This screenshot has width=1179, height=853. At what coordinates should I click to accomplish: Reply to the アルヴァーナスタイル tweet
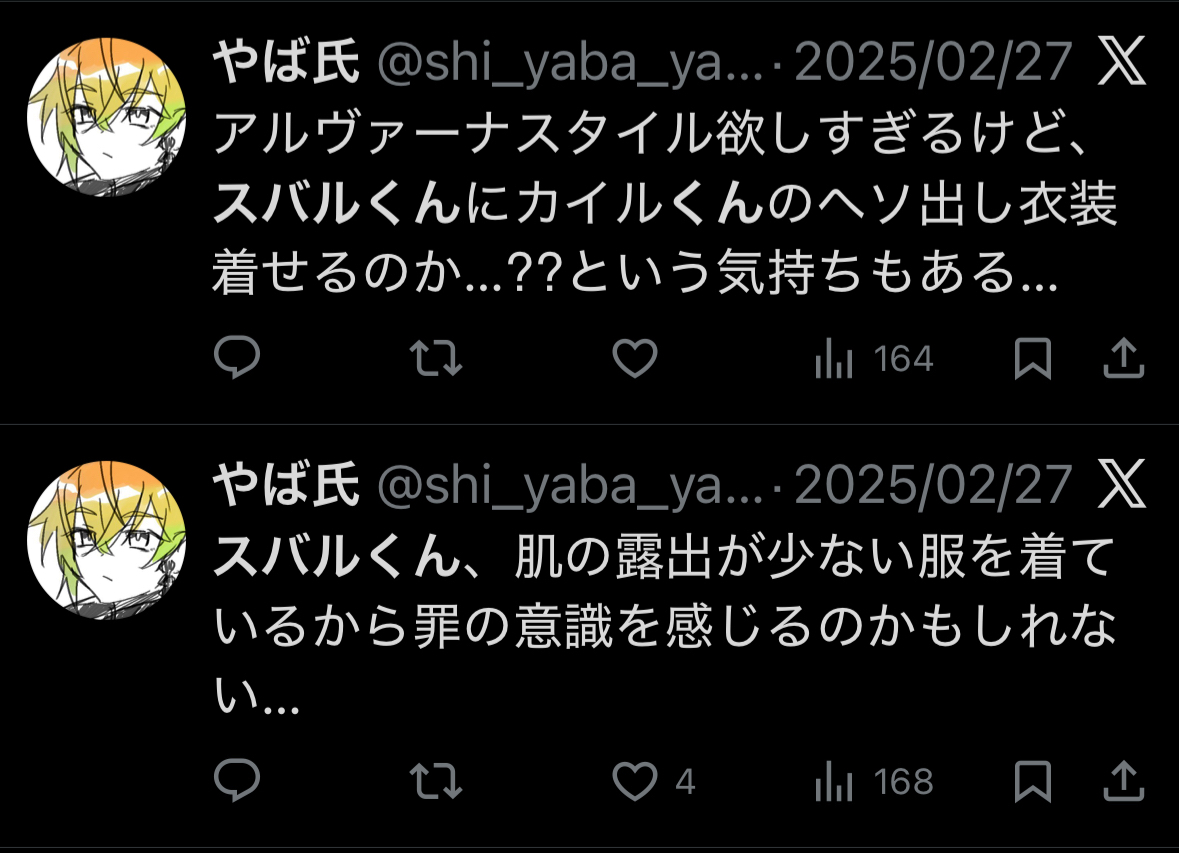click(238, 358)
